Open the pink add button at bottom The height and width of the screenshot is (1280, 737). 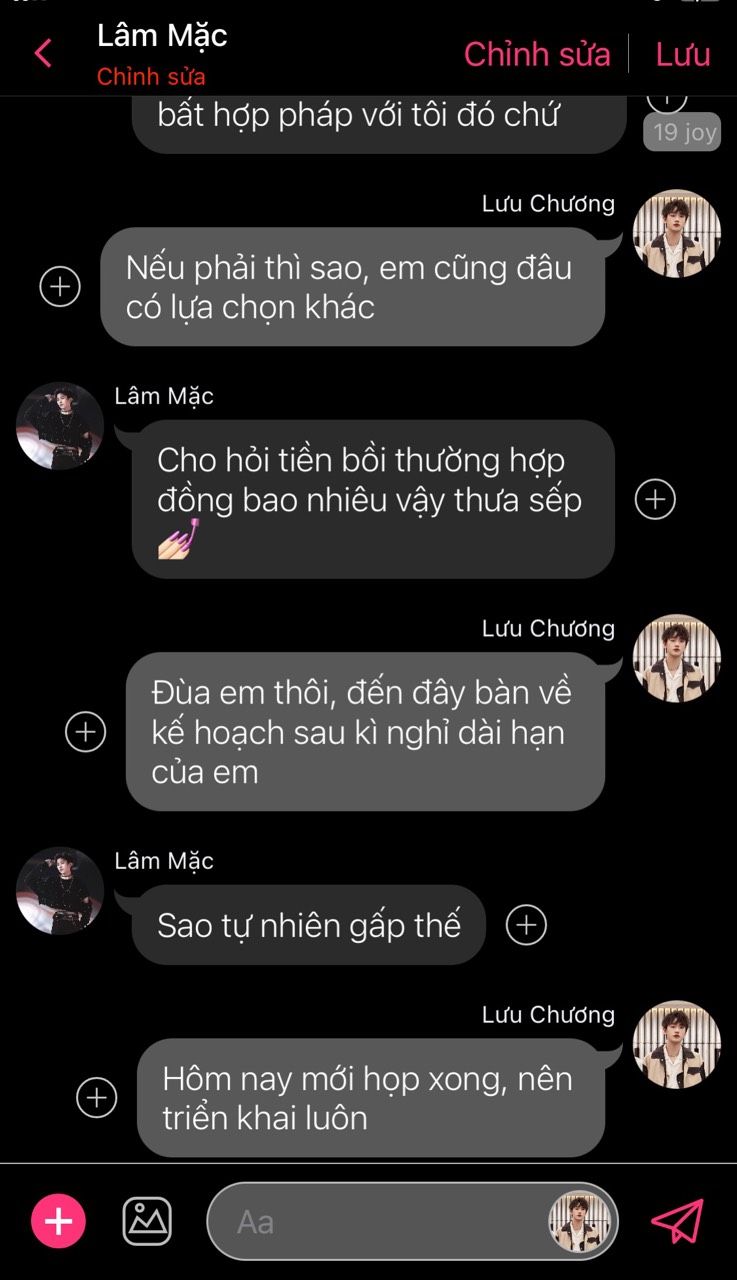pyautogui.click(x=58, y=1222)
